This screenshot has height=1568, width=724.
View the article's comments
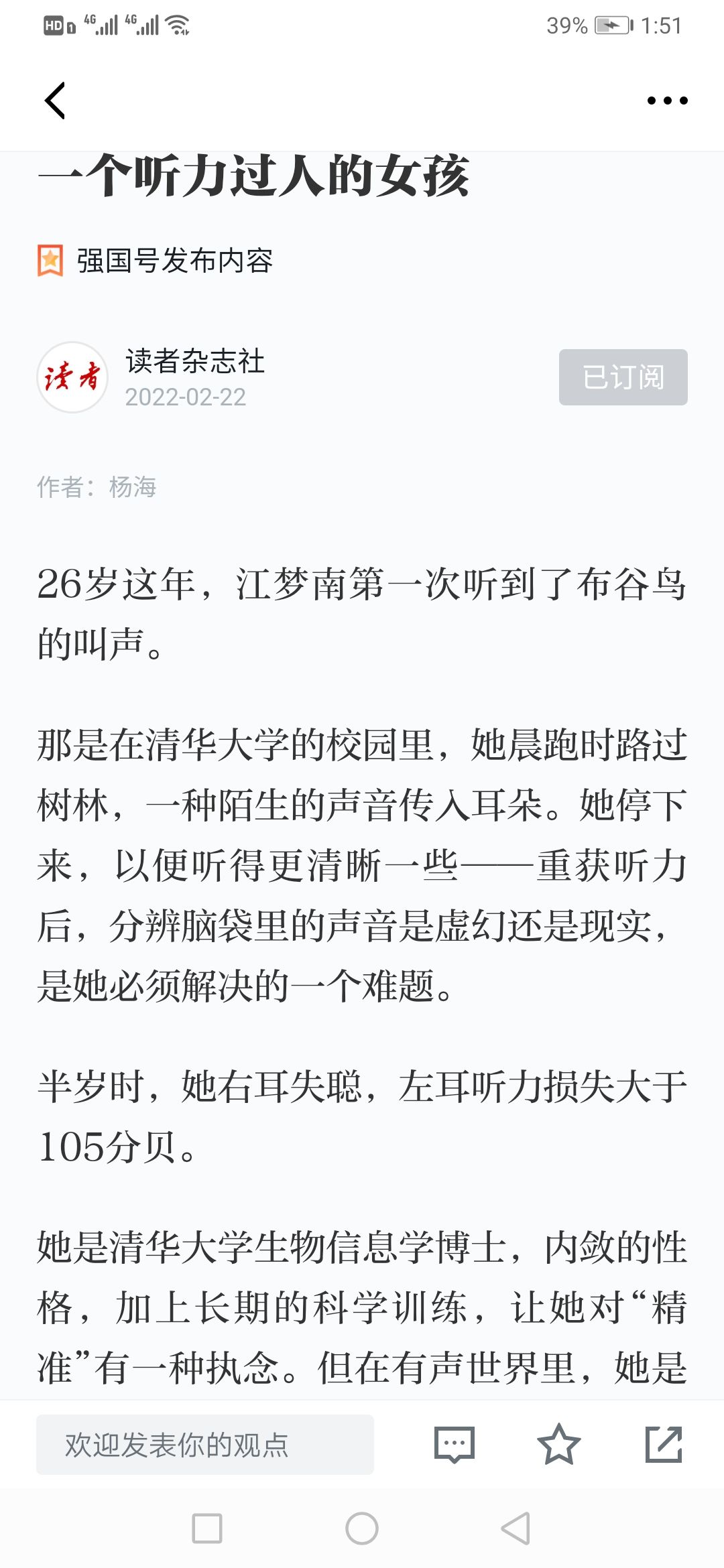click(455, 1444)
